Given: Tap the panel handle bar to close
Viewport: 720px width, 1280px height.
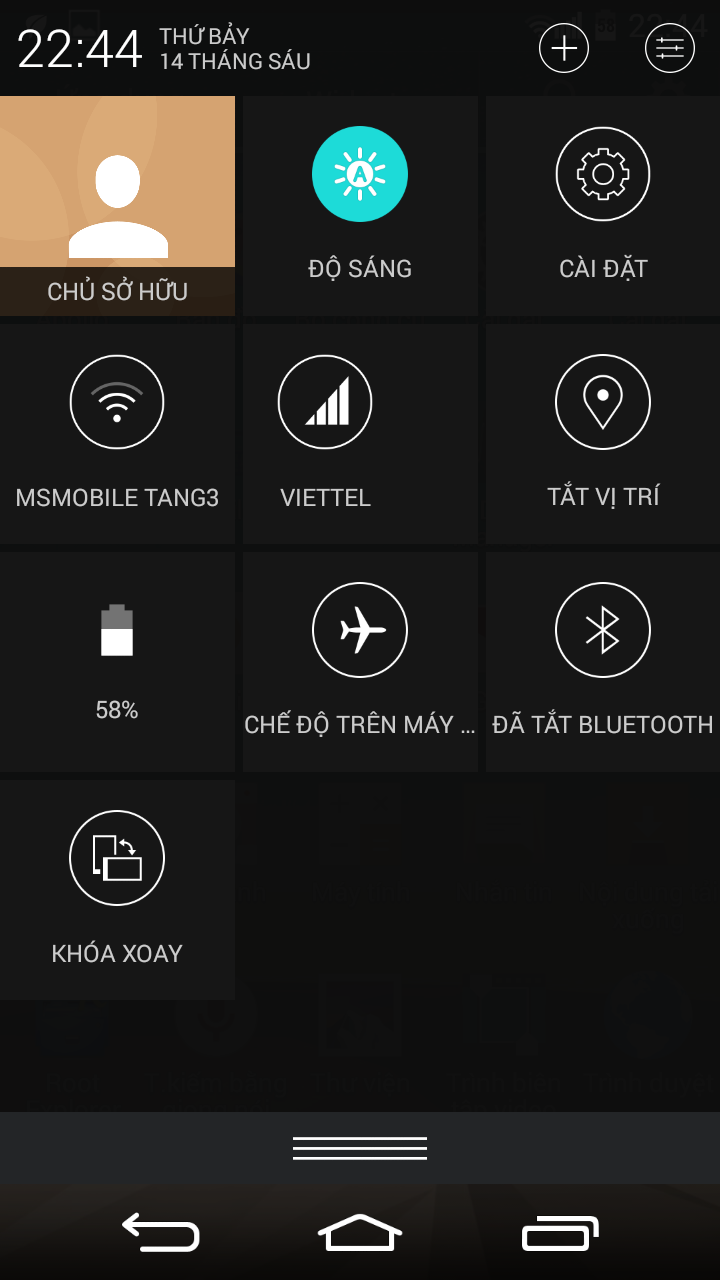Looking at the screenshot, I should (x=360, y=1148).
